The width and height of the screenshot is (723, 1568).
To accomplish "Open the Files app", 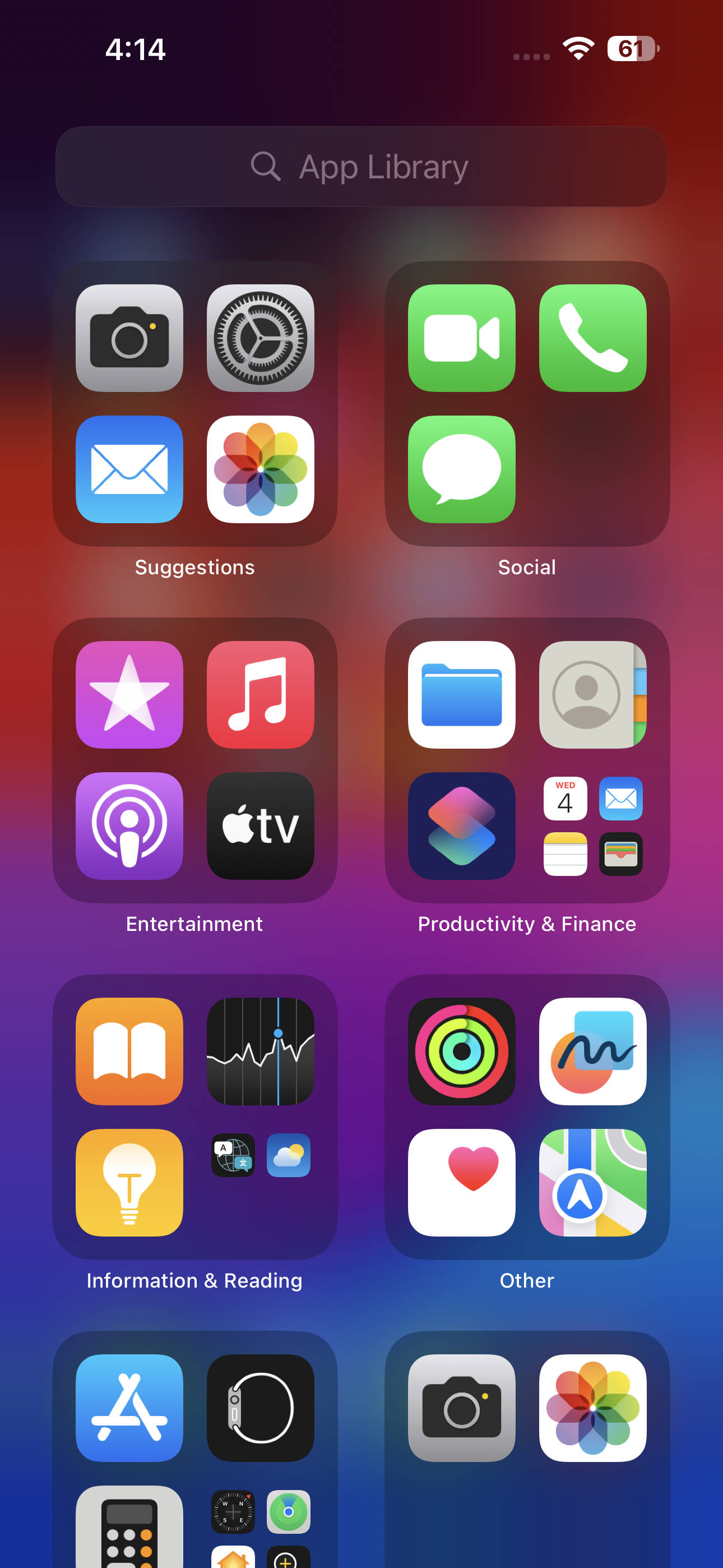I will point(461,696).
